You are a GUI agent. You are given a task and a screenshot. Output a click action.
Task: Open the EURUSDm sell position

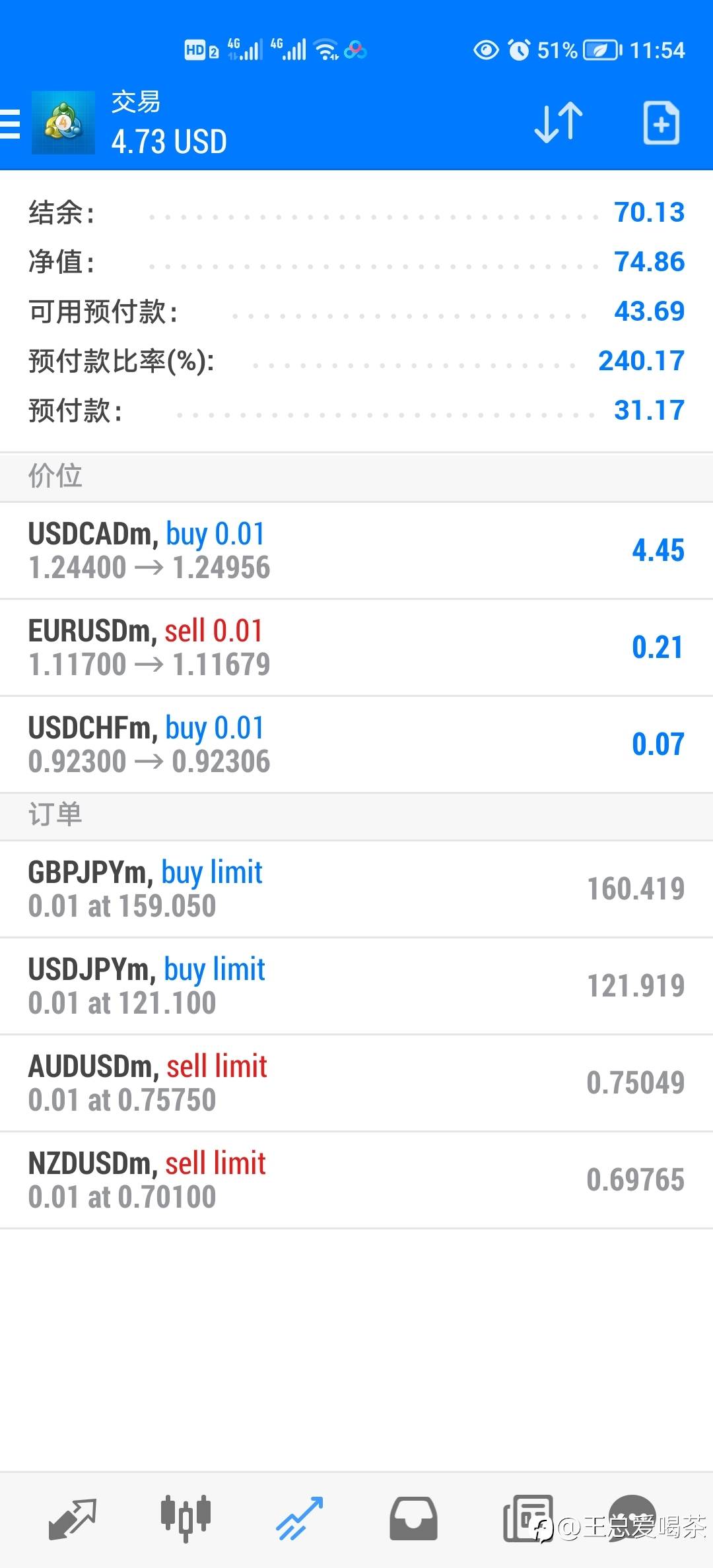(356, 647)
